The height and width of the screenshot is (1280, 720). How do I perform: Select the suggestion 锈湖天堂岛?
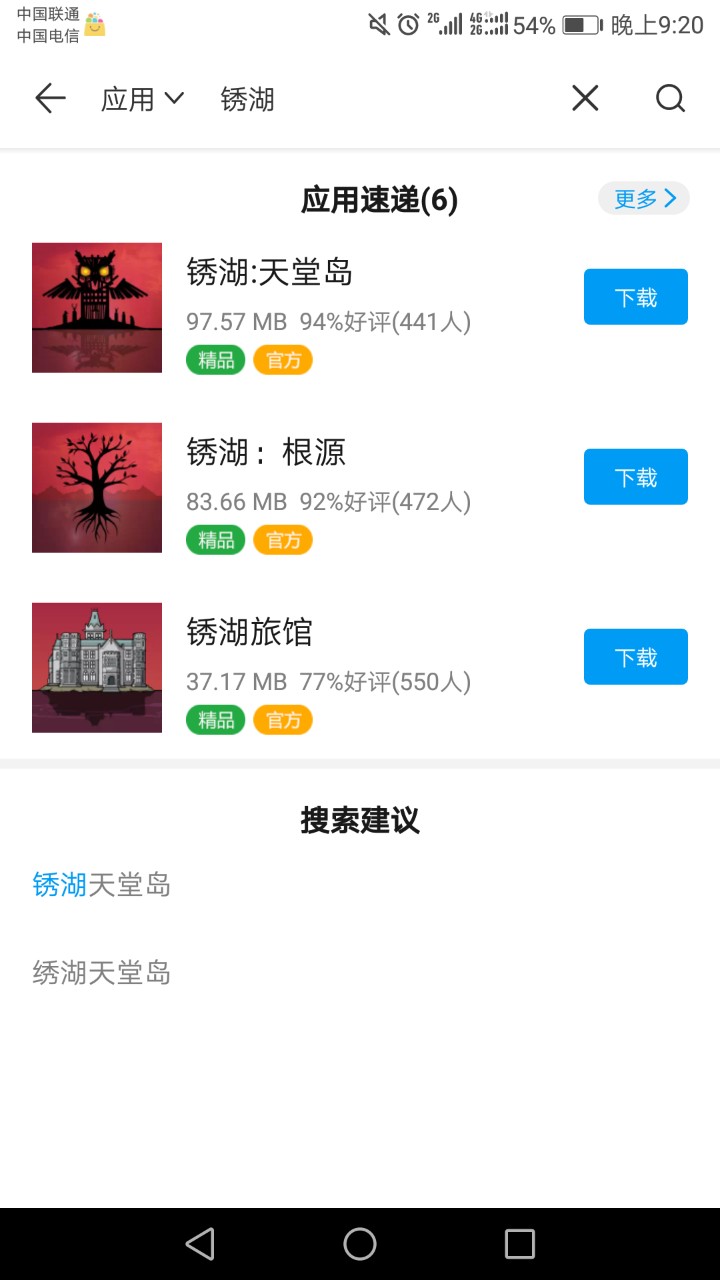(x=102, y=885)
